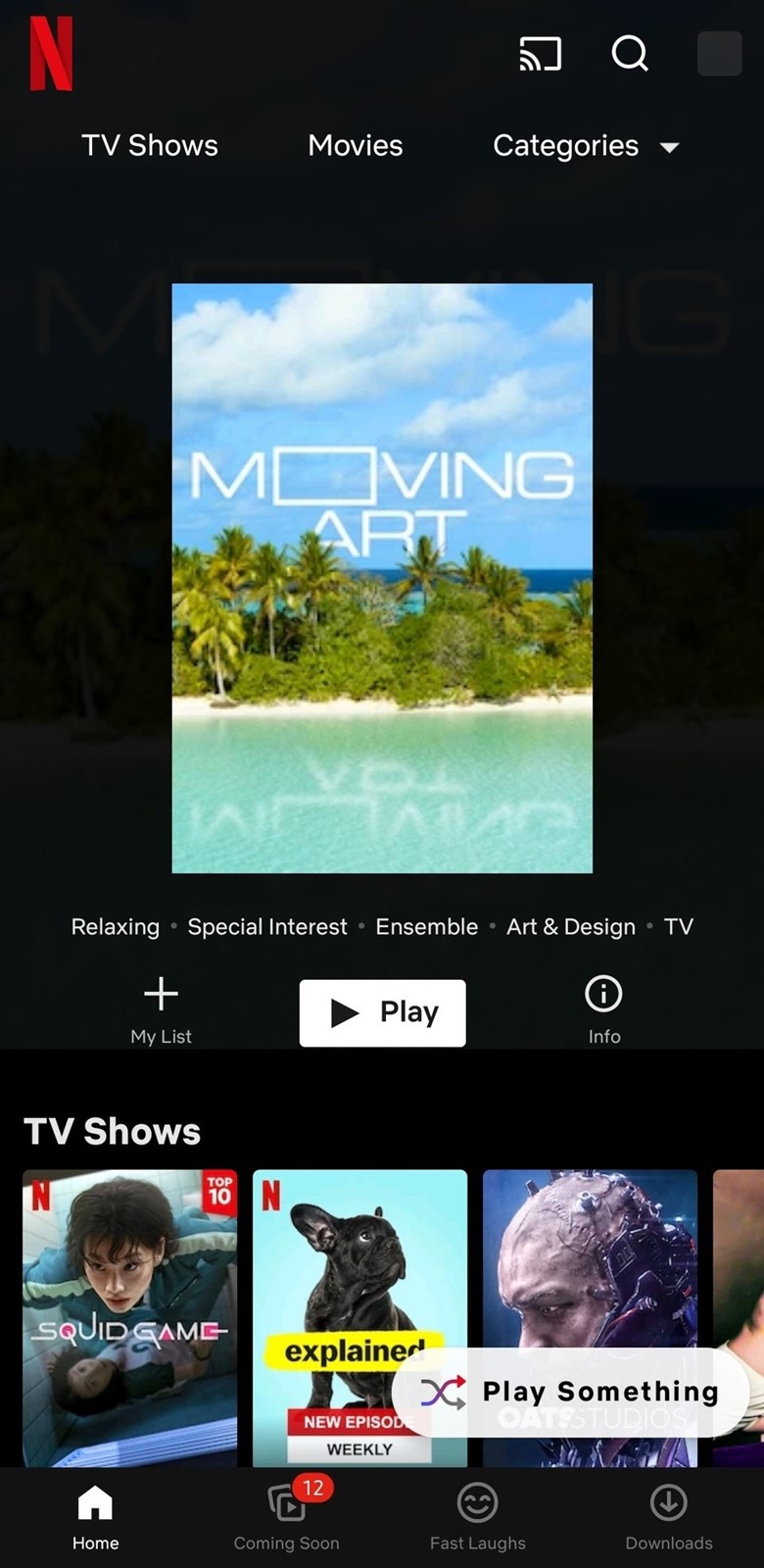764x1568 pixels.
Task: Switch to Movies
Action: (356, 146)
